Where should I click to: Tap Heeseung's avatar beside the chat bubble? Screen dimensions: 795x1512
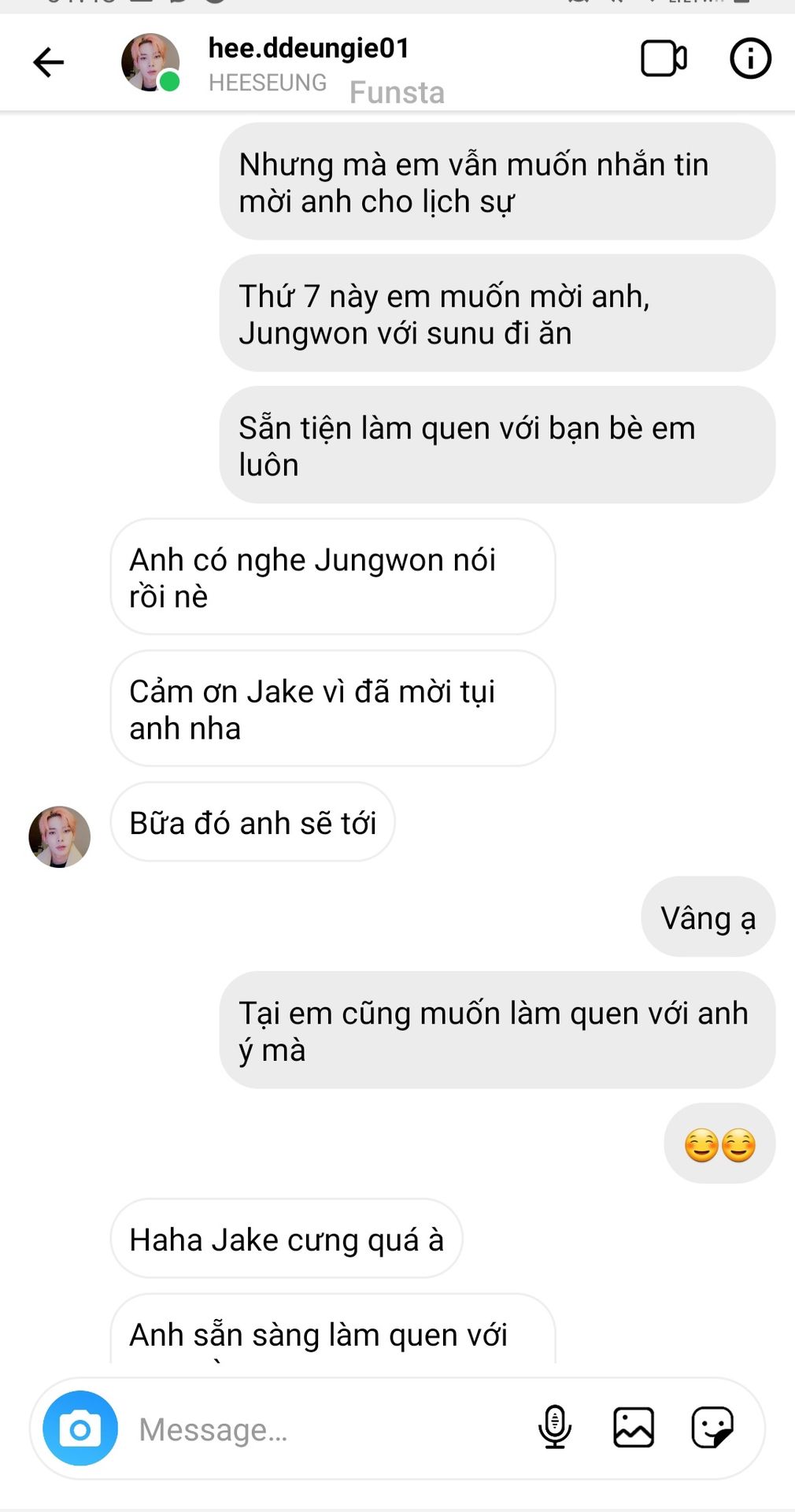(x=60, y=837)
